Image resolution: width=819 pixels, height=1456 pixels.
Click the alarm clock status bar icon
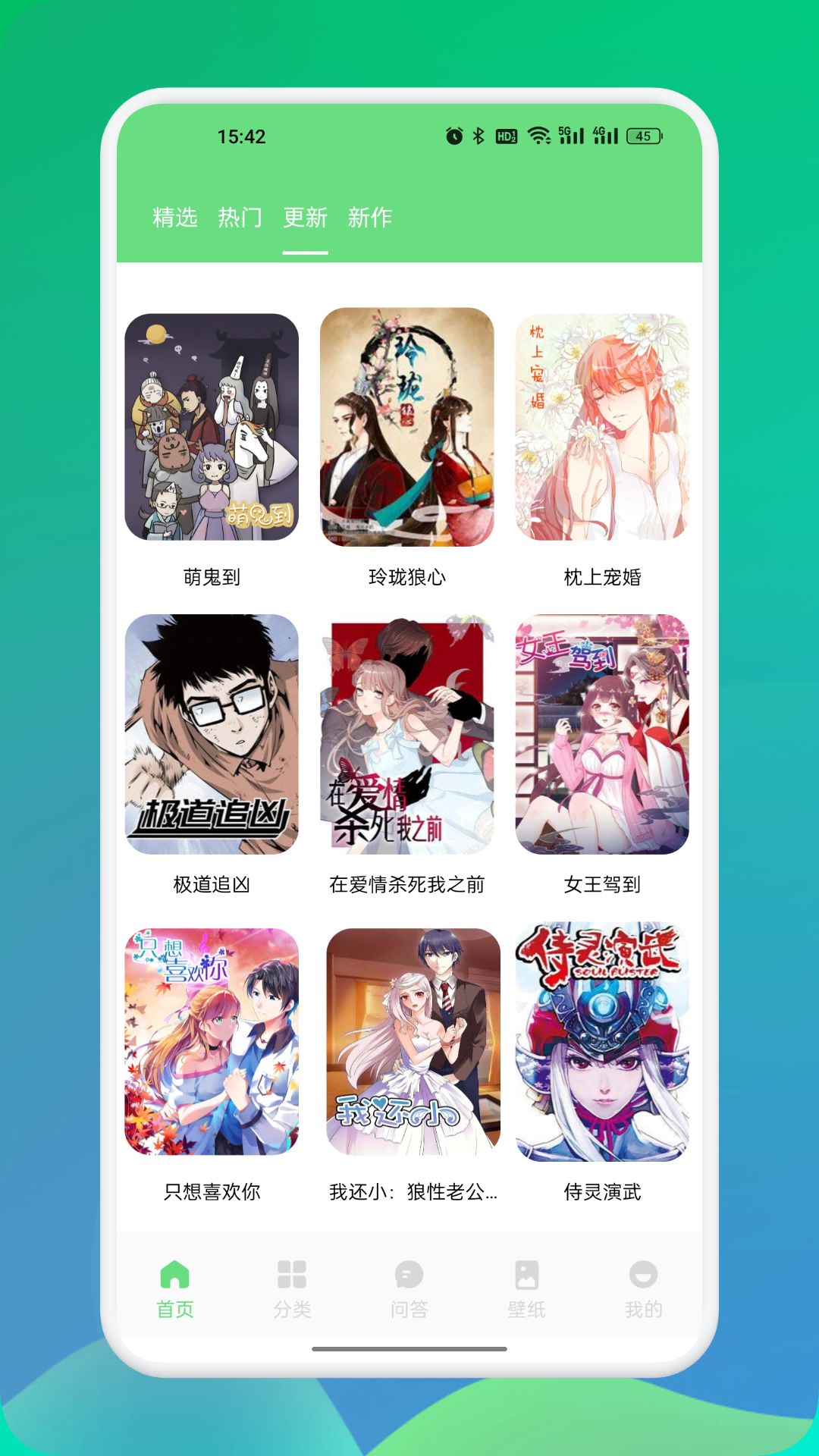(453, 136)
